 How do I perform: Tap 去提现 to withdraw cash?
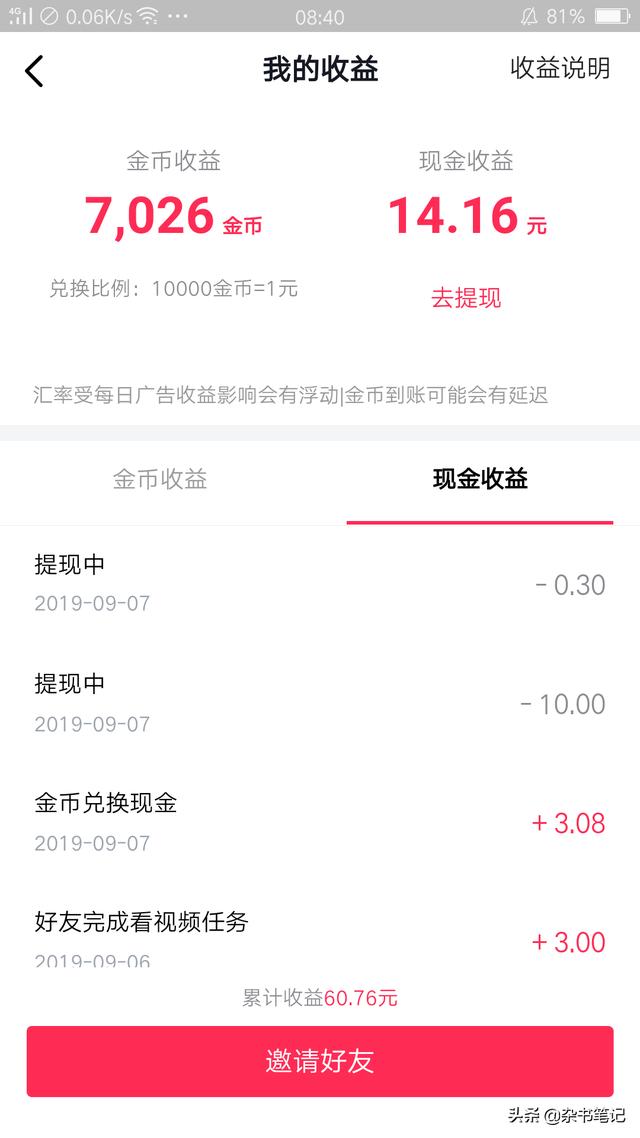pos(466,298)
